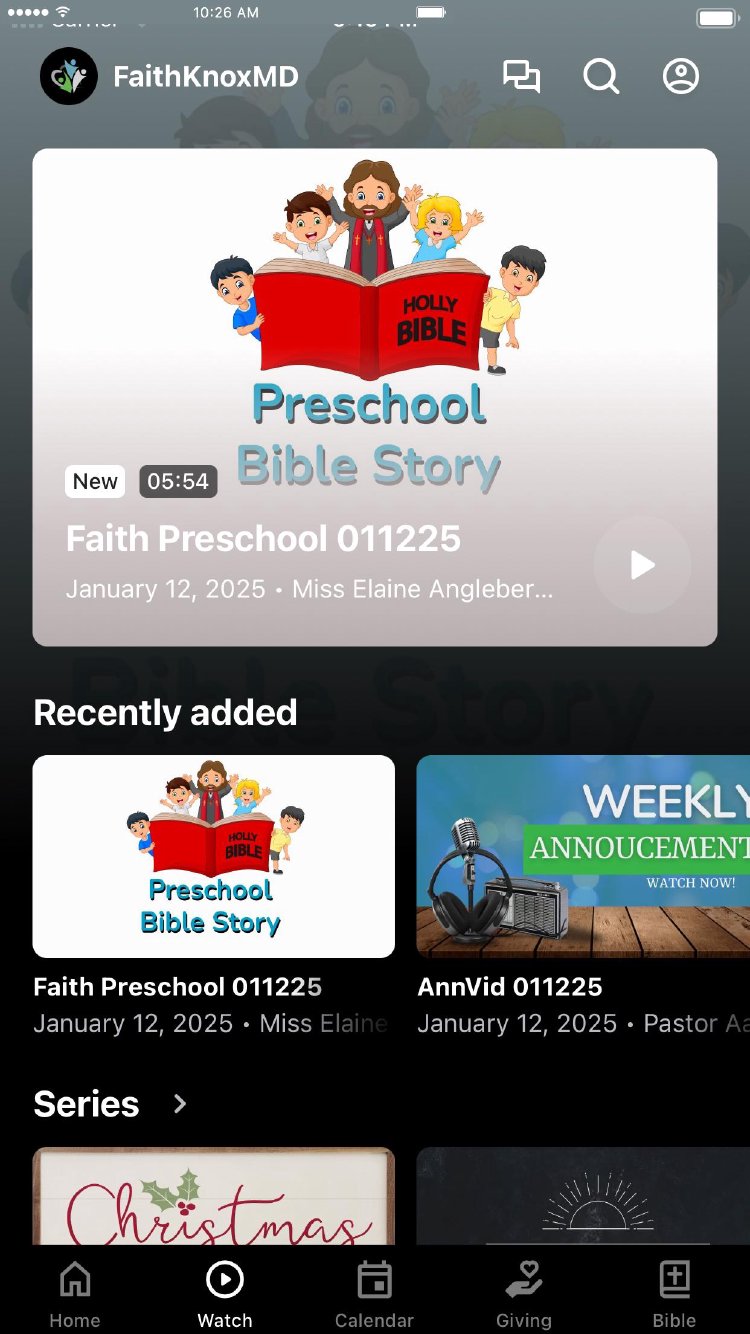The width and height of the screenshot is (750, 1334).
Task: Open search from the top bar
Action: pos(601,77)
